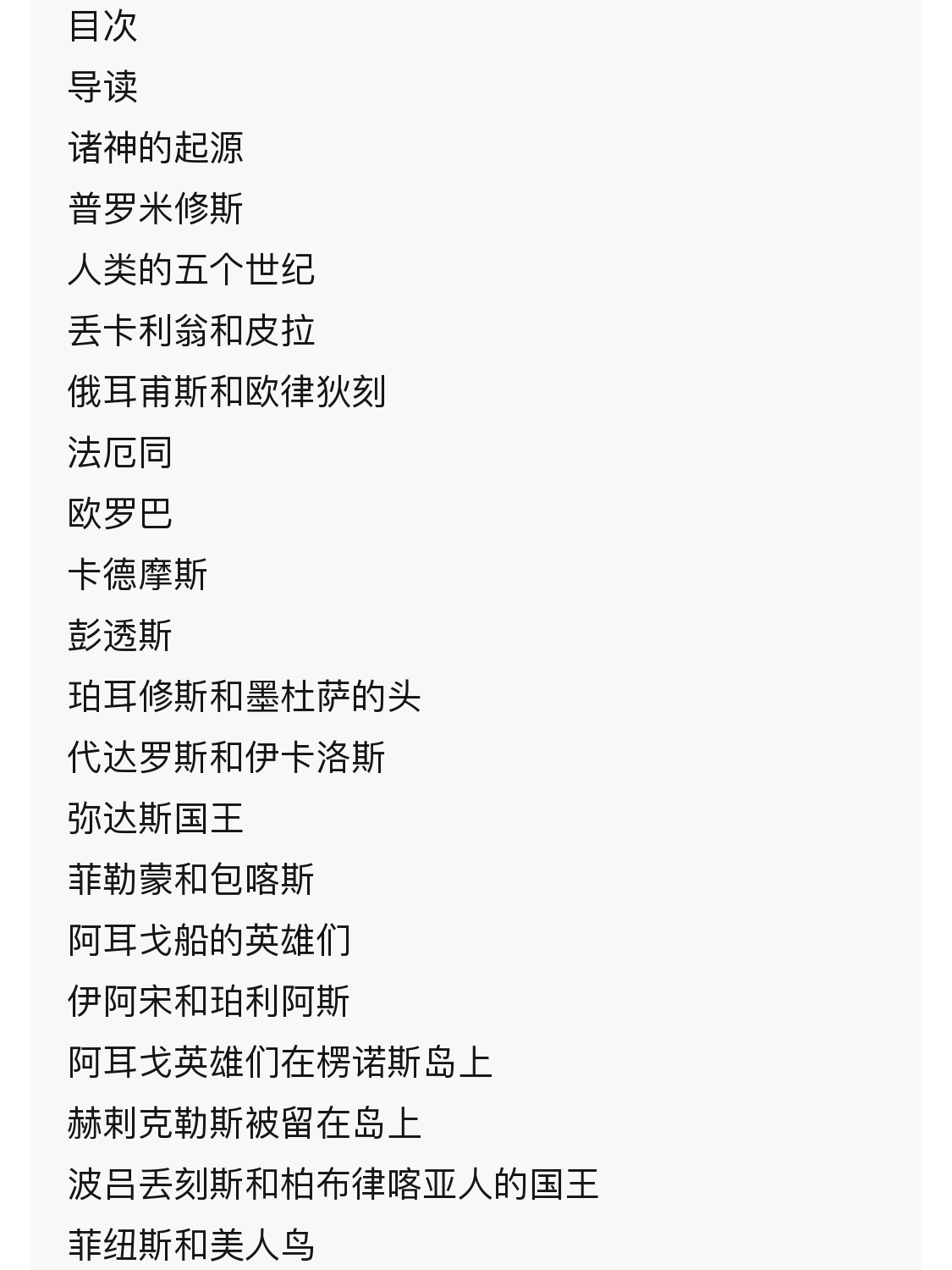Open 珀耳修斯和墨杜萨的头
This screenshot has height=1270, width=952.
click(x=245, y=697)
